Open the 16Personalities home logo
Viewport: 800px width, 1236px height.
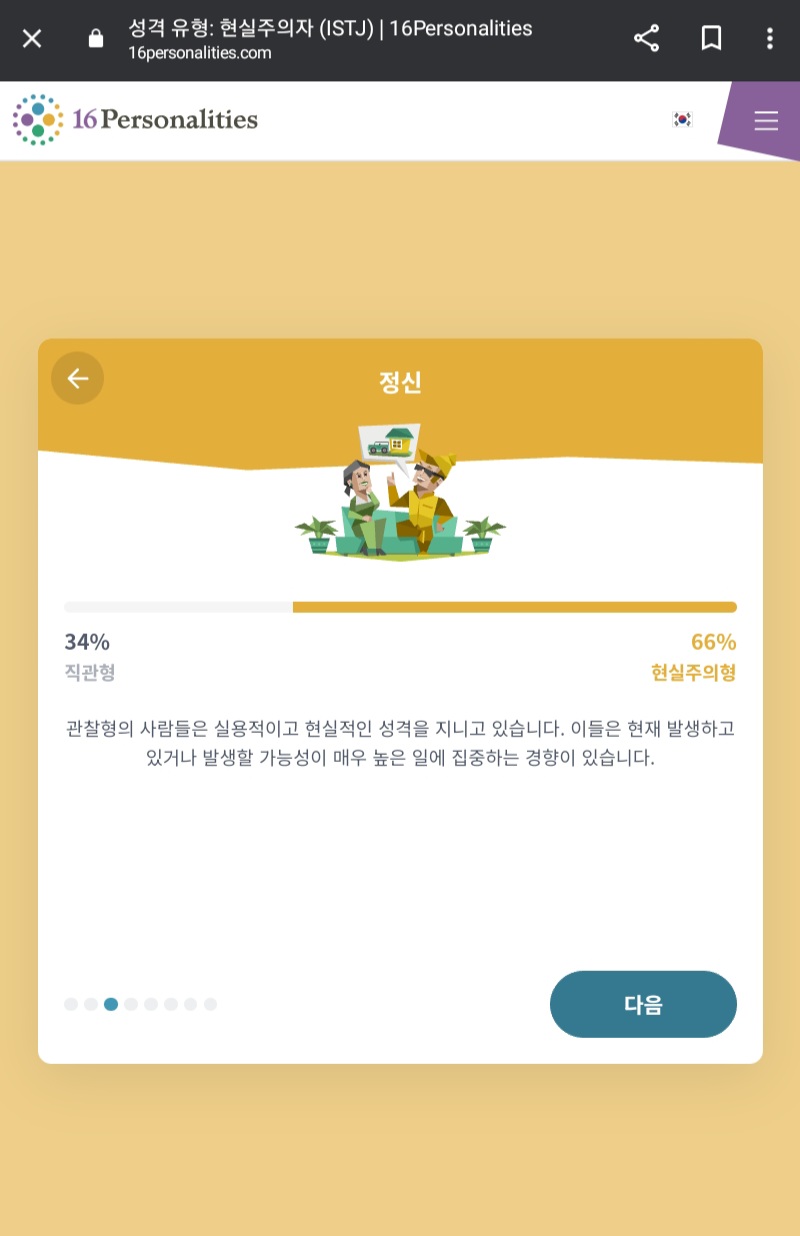pyautogui.click(x=135, y=120)
